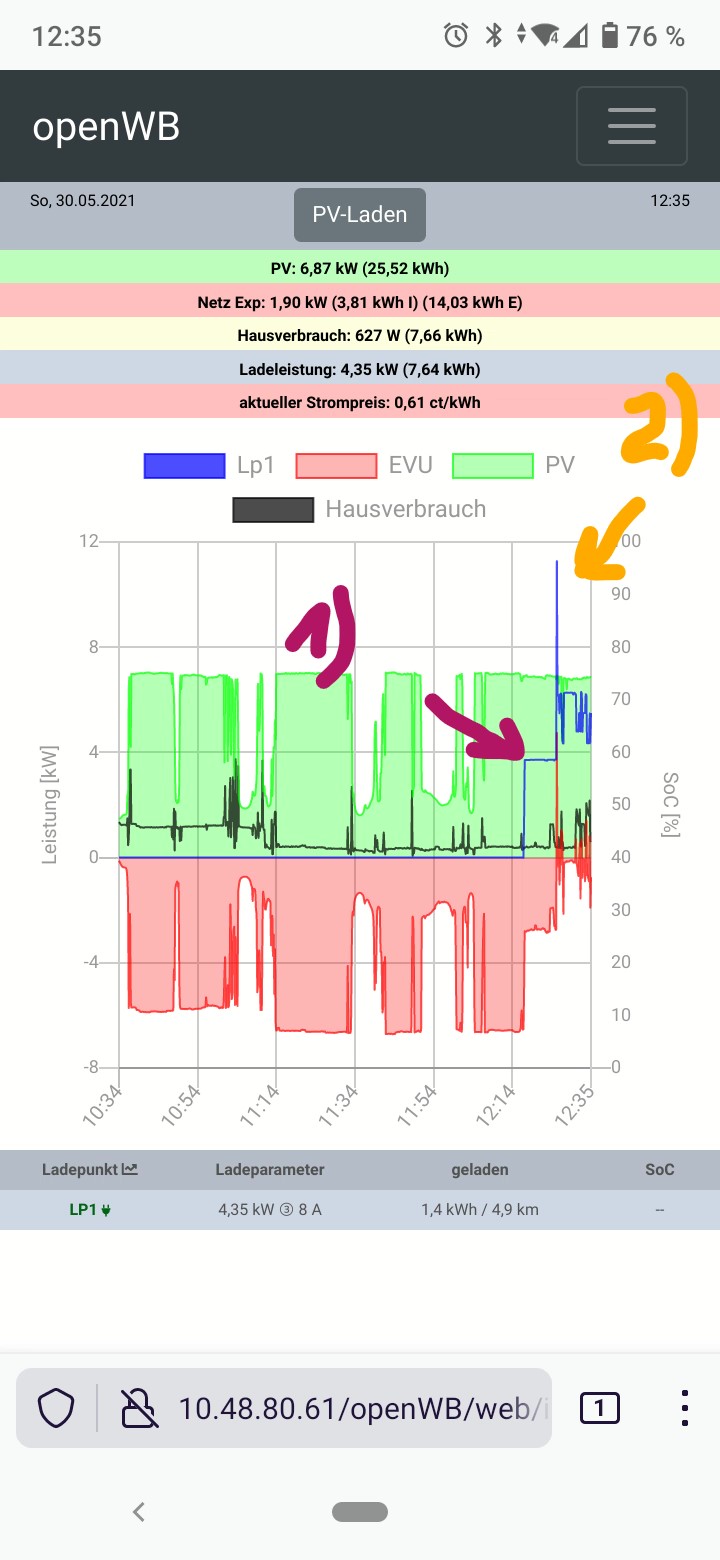Go back with the system back arrow
This screenshot has width=720, height=1560.
pos(139,1512)
